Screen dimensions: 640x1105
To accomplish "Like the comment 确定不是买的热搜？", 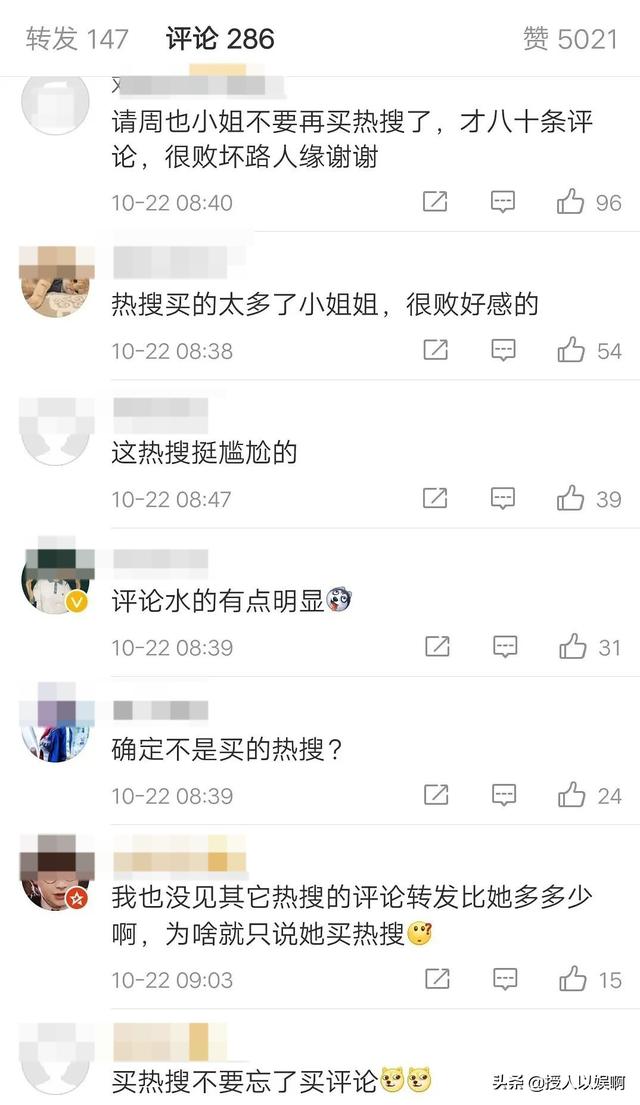I will pyautogui.click(x=571, y=795).
